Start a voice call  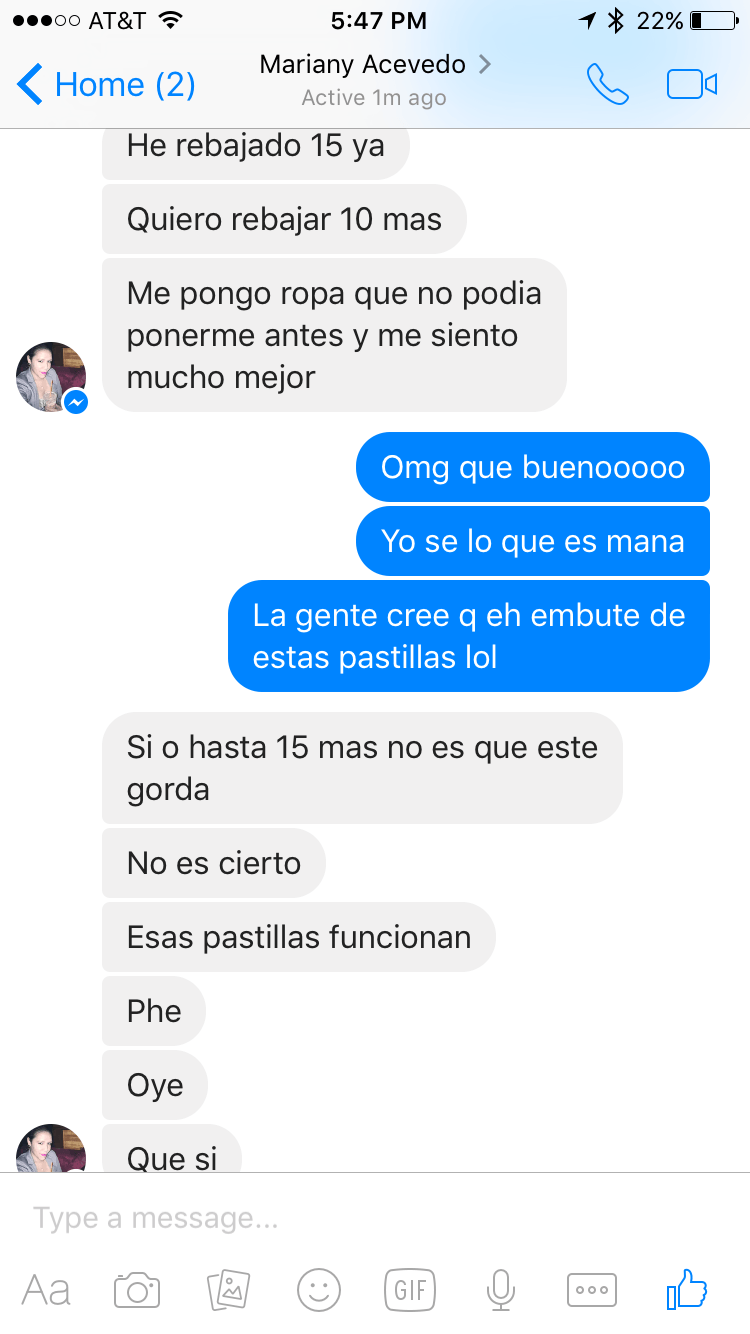coord(607,85)
